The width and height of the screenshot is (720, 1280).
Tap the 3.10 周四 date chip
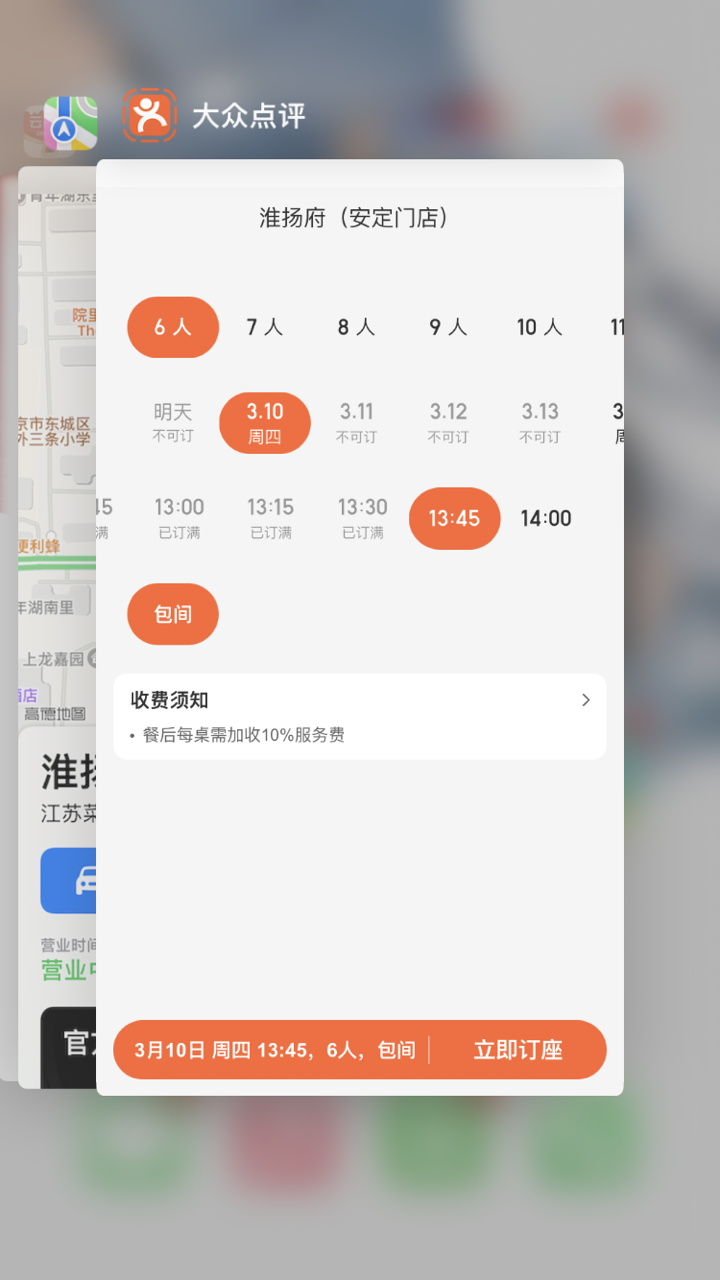(265, 423)
